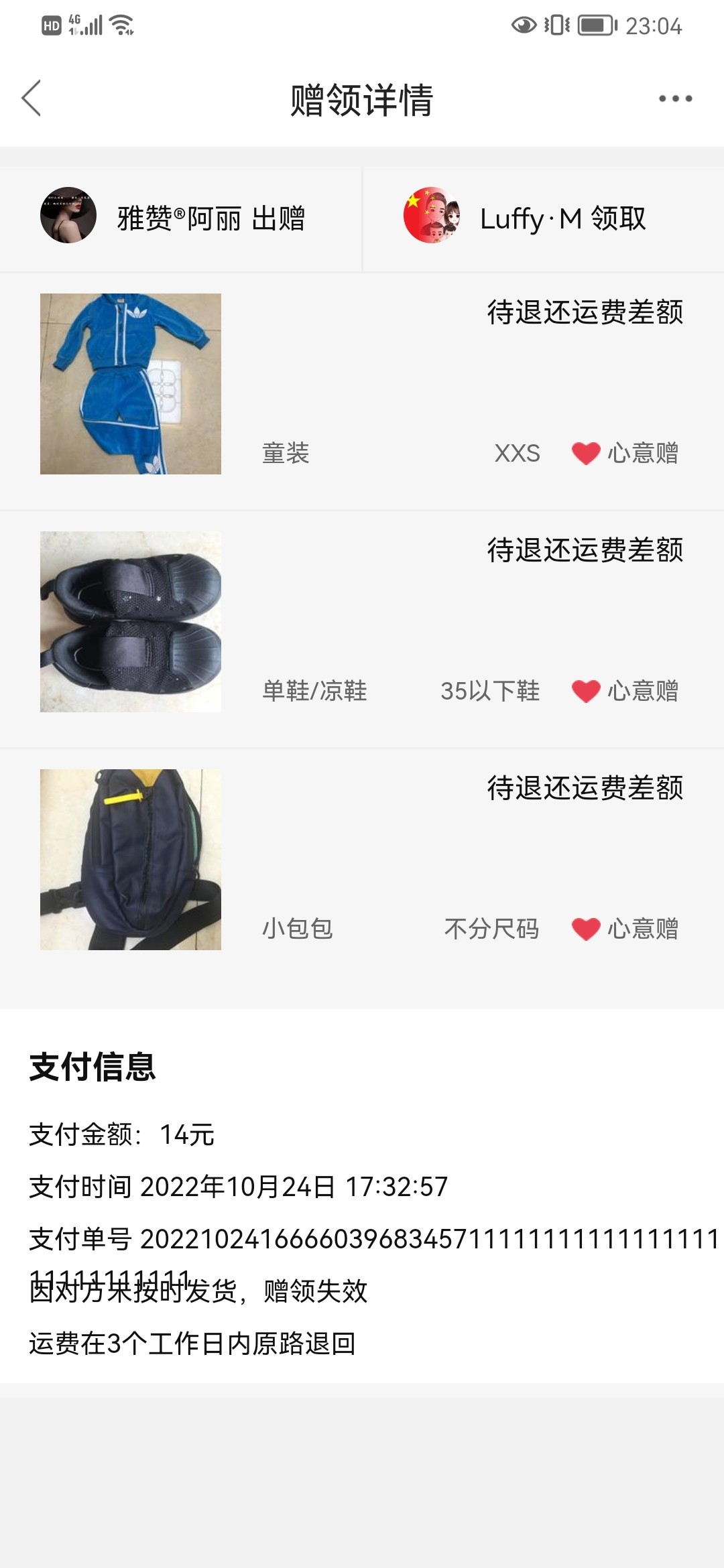This screenshot has height=1568, width=724.
Task: Open the 小包包 bag item
Action: (x=131, y=860)
